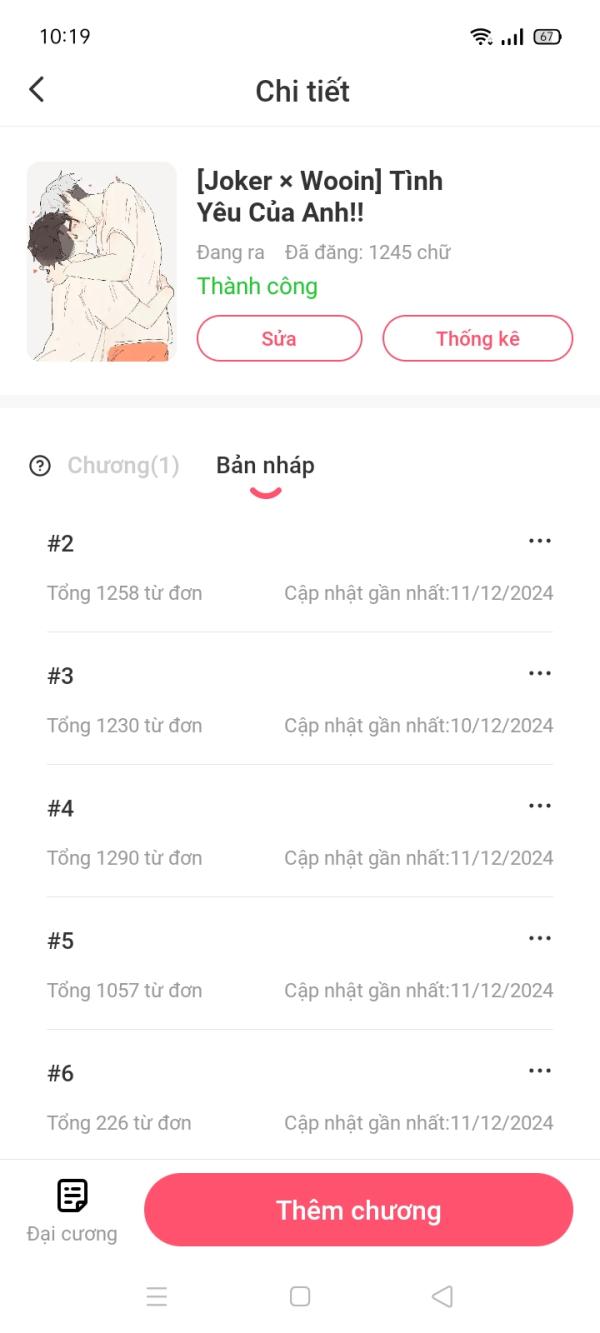The width and height of the screenshot is (600, 1333).
Task: Open draft chapter #4
Action: pyautogui.click(x=250, y=832)
